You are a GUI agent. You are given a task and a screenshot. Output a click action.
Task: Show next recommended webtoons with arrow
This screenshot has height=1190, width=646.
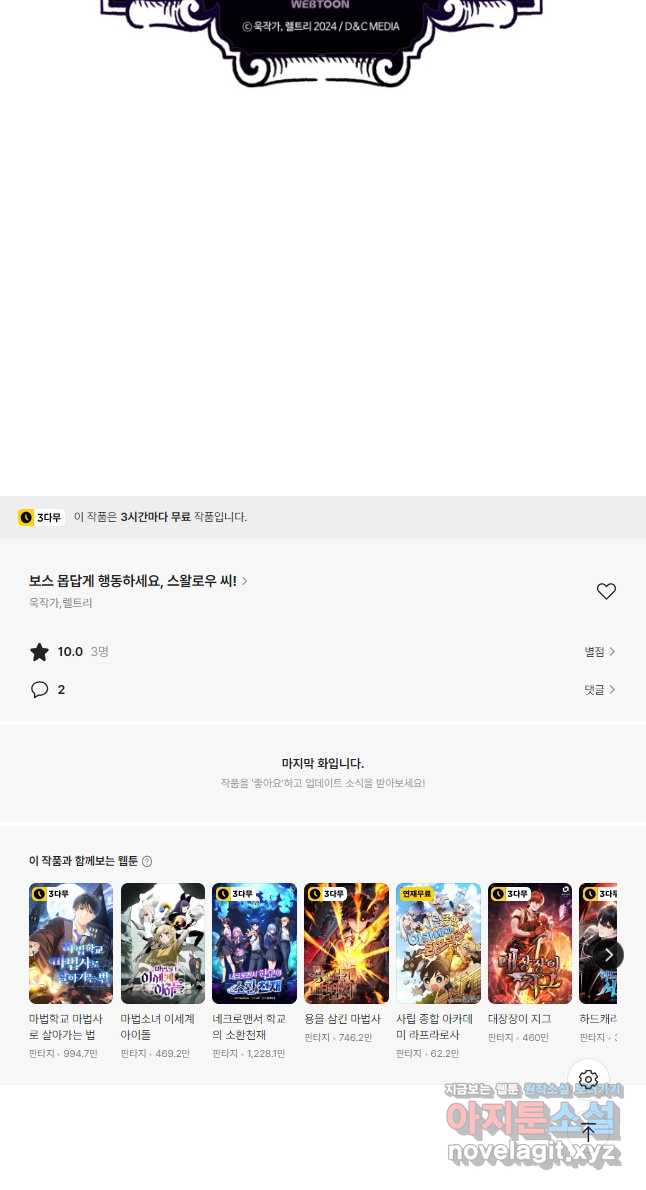pyautogui.click(x=608, y=955)
